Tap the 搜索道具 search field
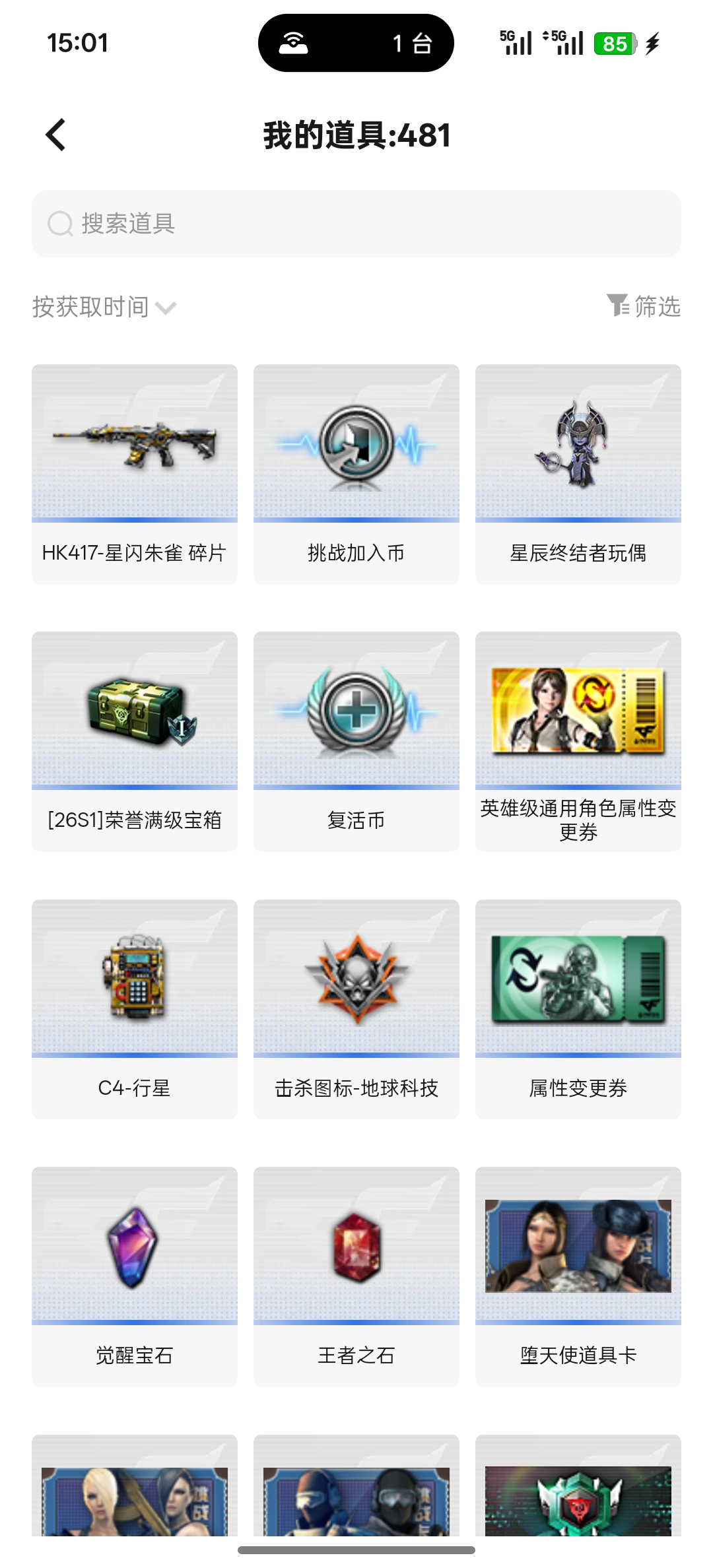Image resolution: width=713 pixels, height=1568 pixels. click(x=356, y=224)
